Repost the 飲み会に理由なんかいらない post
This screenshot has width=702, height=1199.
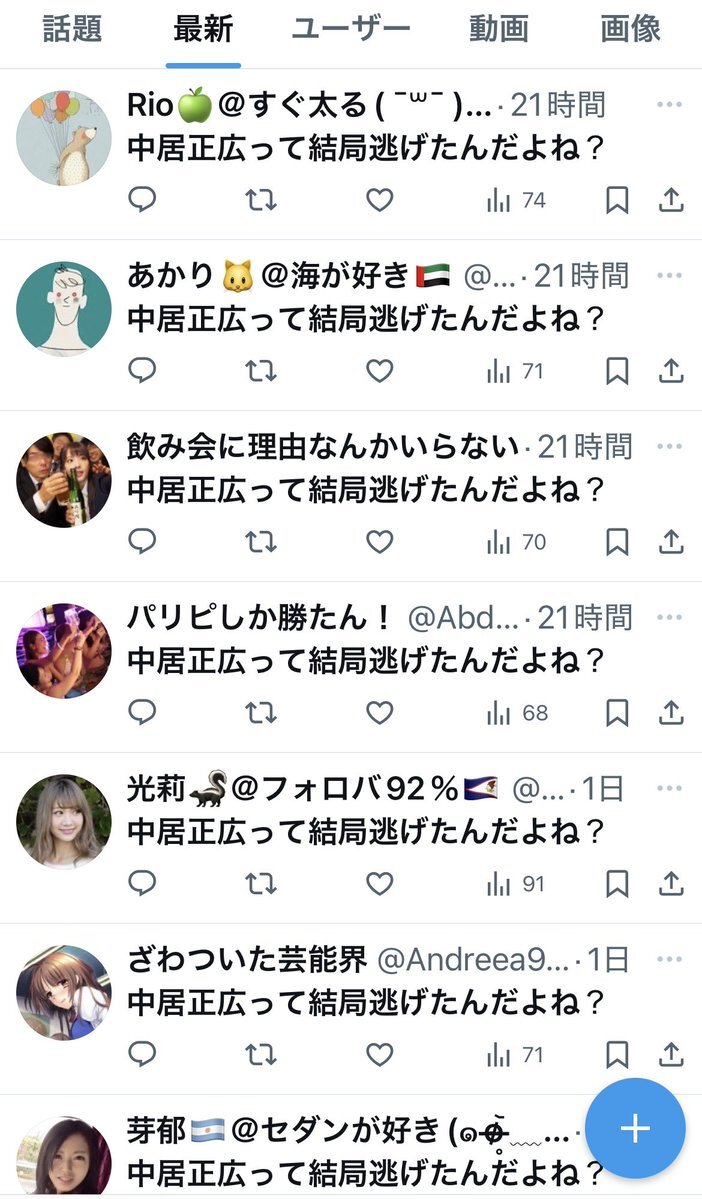[261, 542]
